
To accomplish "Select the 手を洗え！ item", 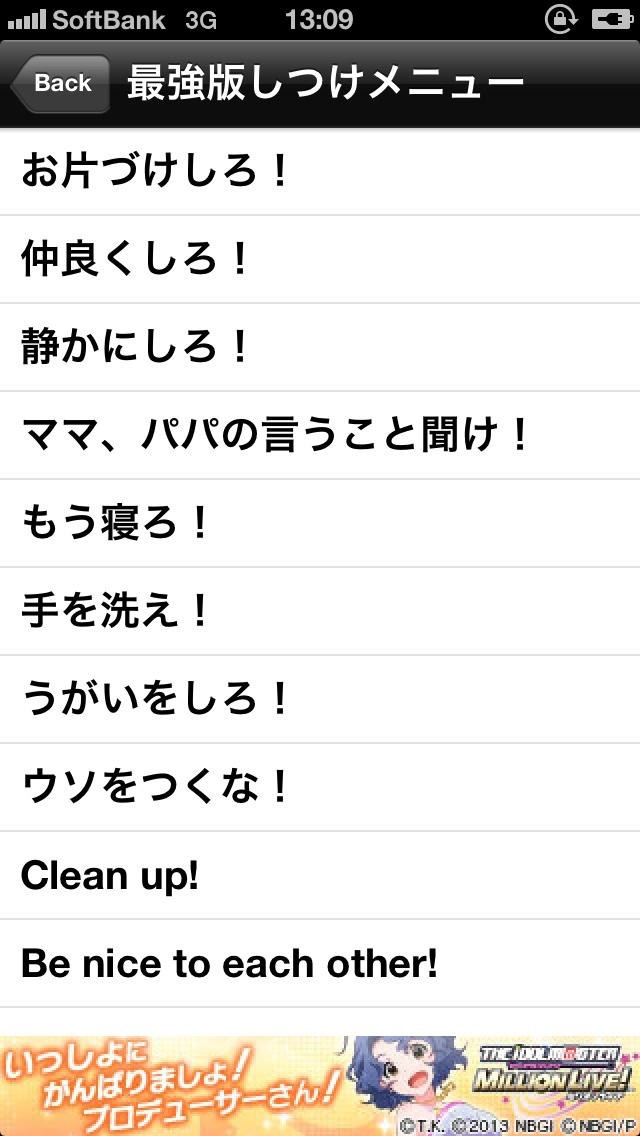I will pos(320,612).
